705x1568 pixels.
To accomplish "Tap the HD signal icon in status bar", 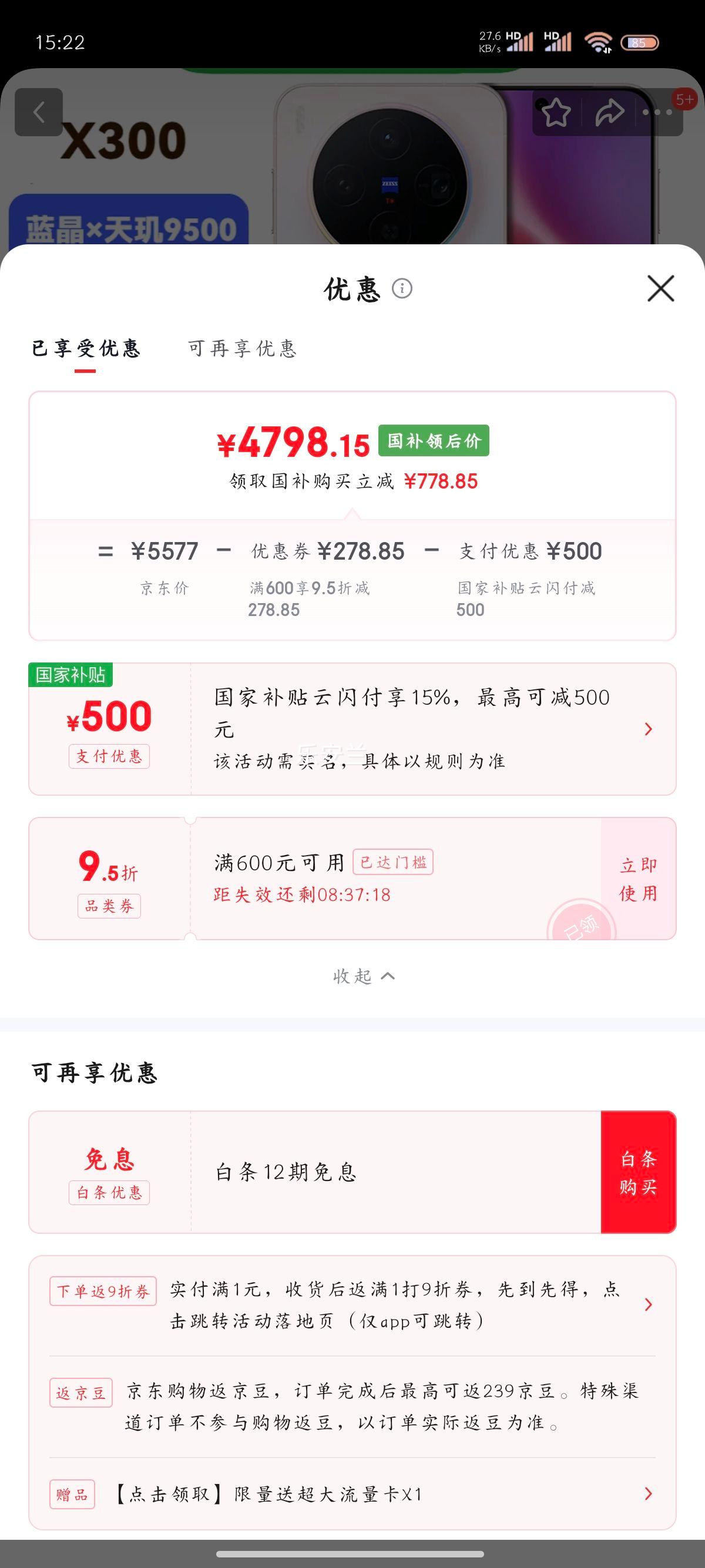I will [x=521, y=41].
